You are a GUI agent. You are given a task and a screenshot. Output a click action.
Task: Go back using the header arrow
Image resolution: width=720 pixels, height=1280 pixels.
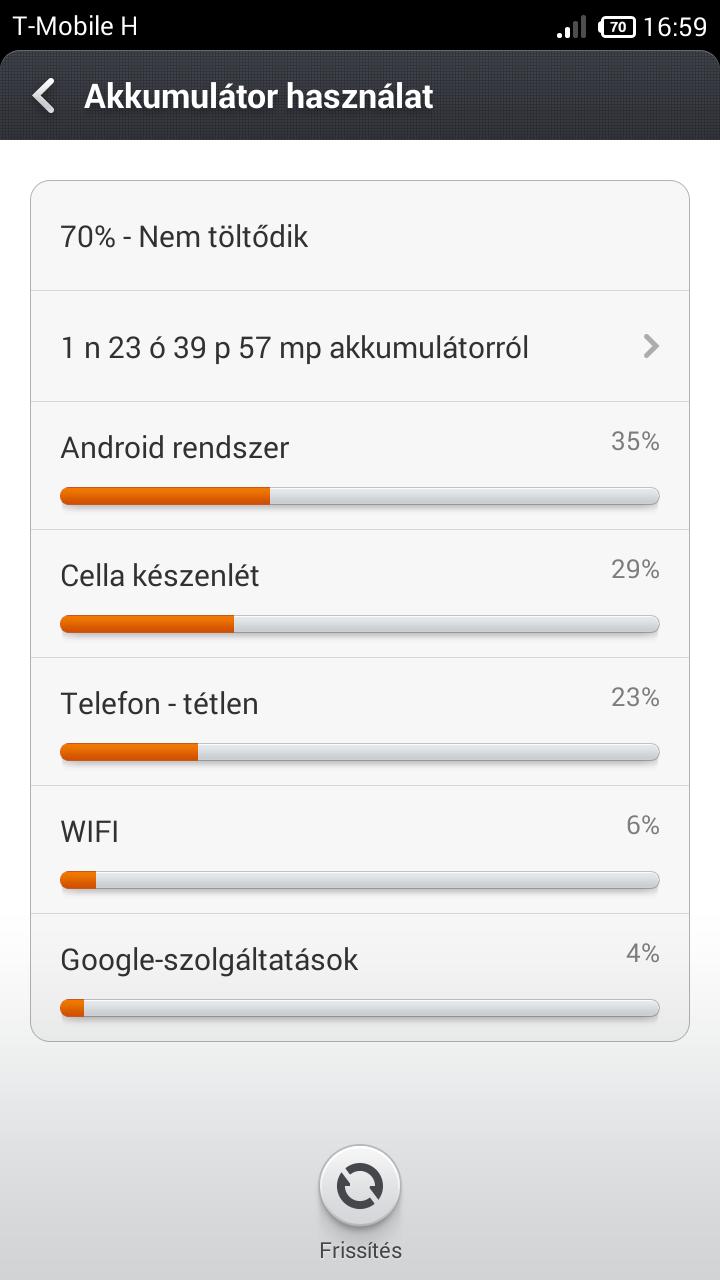(x=43, y=96)
